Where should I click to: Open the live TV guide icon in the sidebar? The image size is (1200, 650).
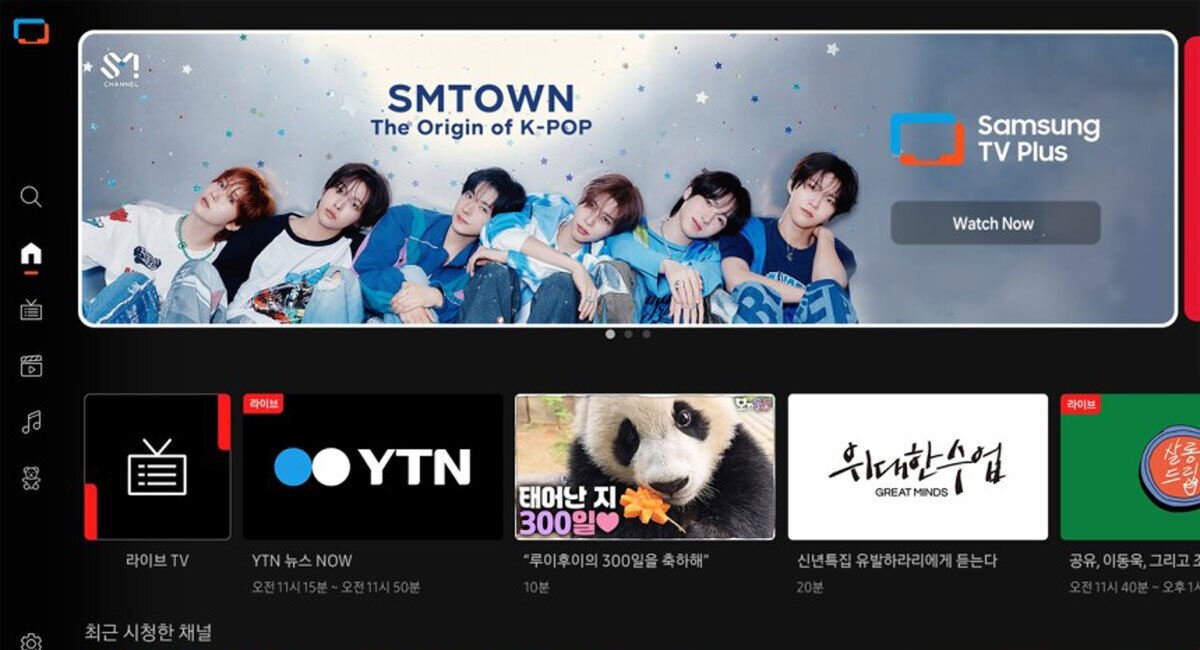[x=31, y=310]
